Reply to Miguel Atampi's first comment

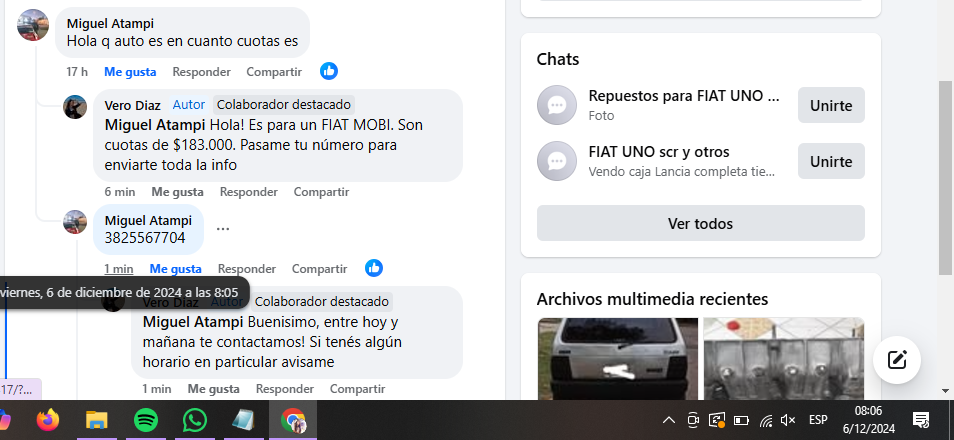point(201,72)
